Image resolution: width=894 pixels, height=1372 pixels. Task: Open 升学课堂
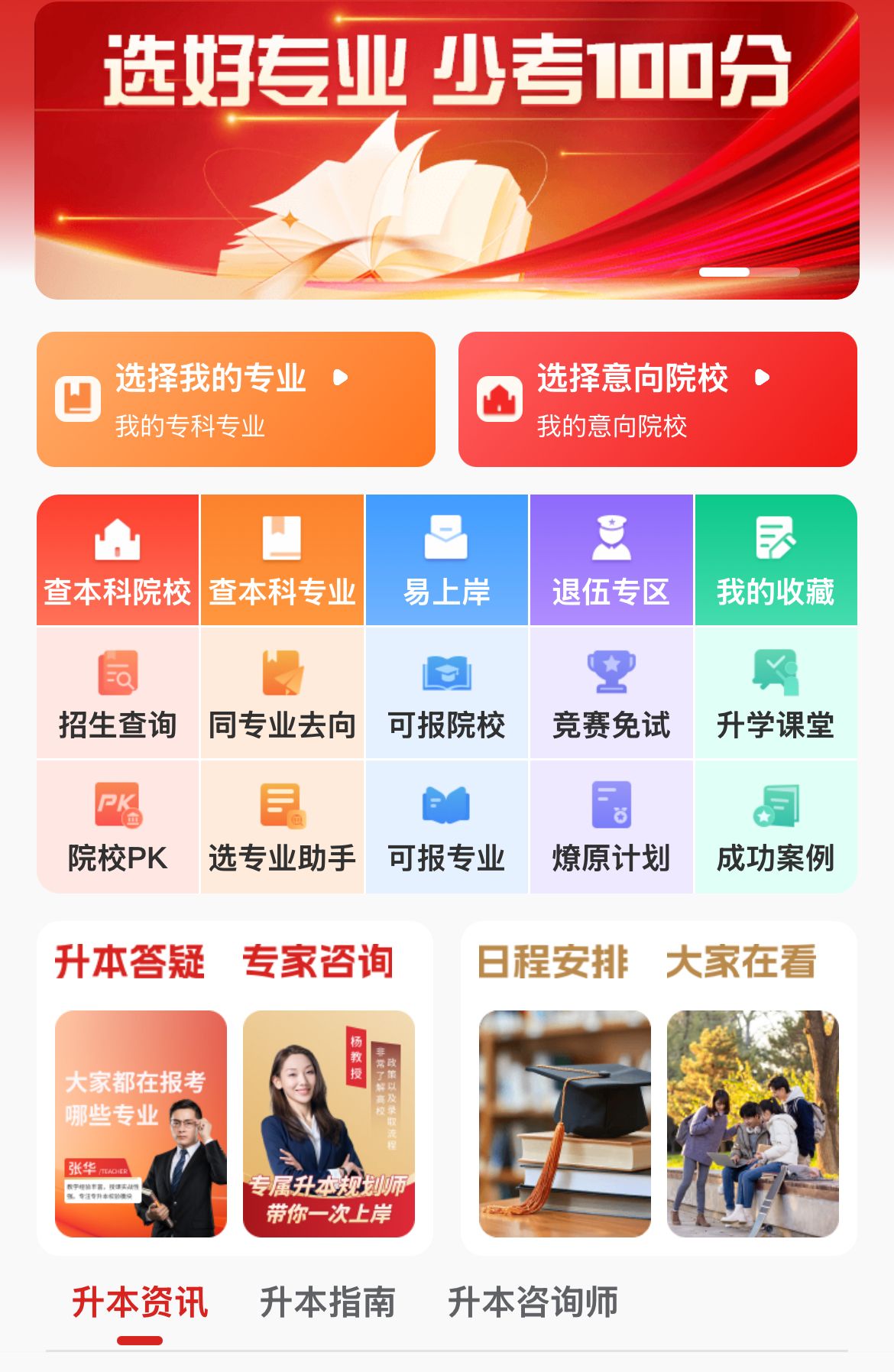(x=776, y=694)
